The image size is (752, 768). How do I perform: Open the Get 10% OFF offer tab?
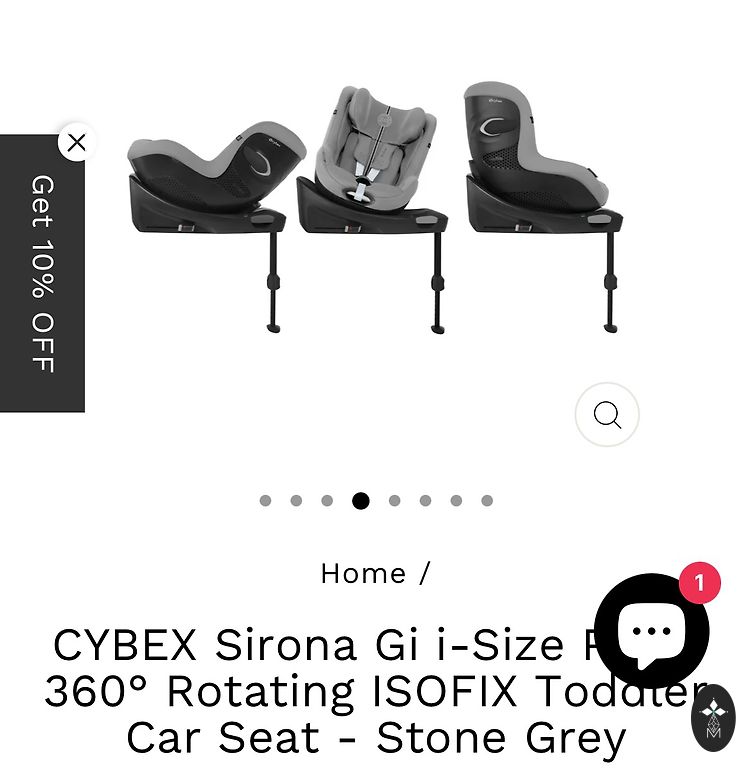(42, 273)
